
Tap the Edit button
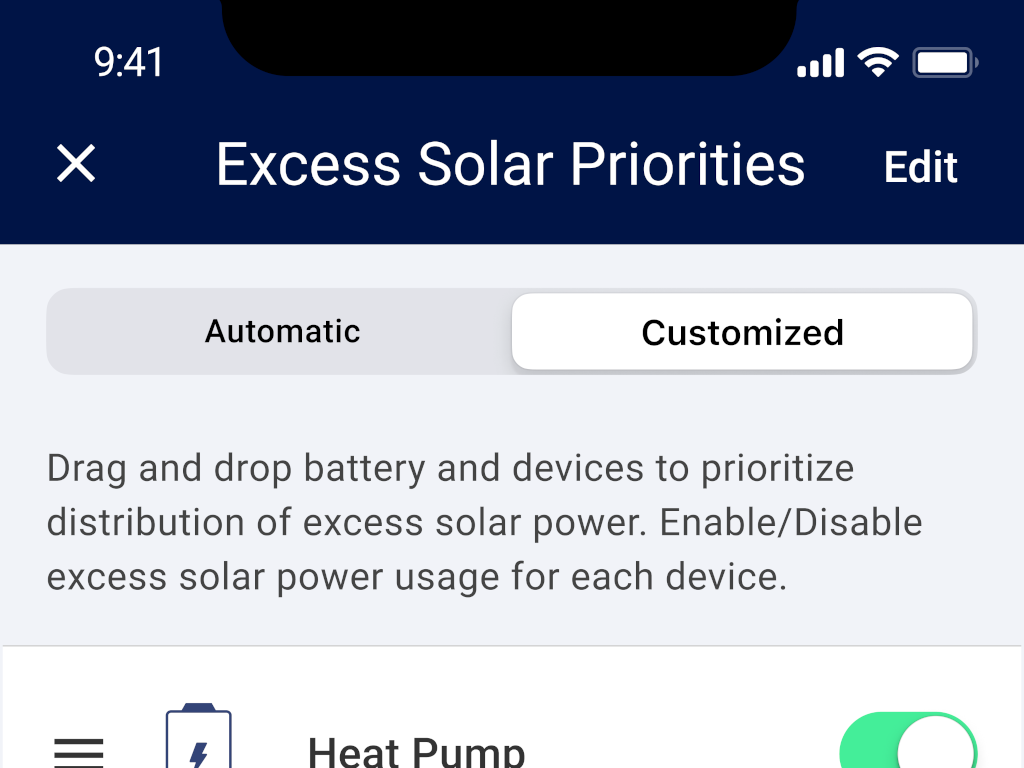pyautogui.click(x=920, y=167)
